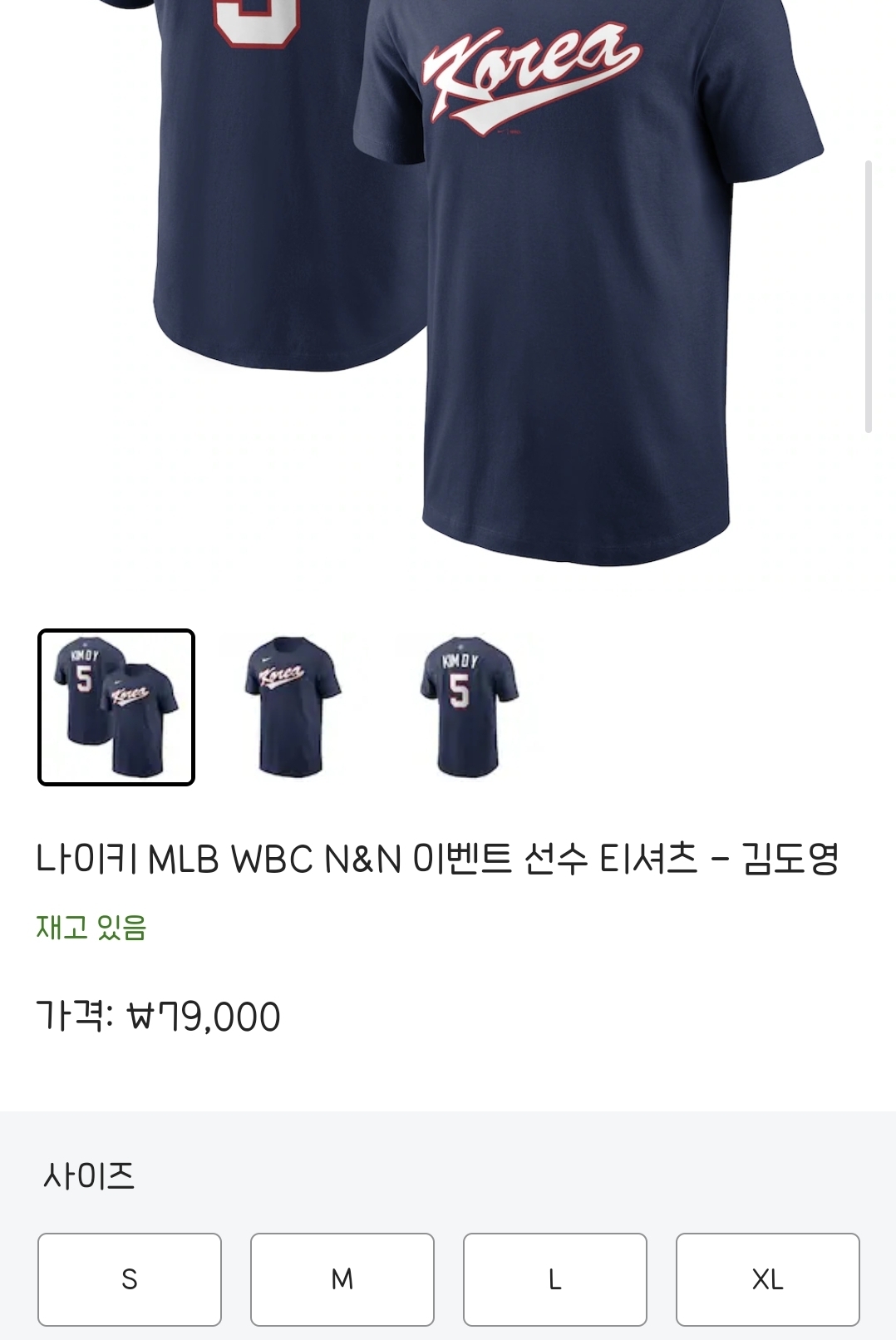Choose size S
The image size is (896, 1340).
click(x=130, y=1278)
